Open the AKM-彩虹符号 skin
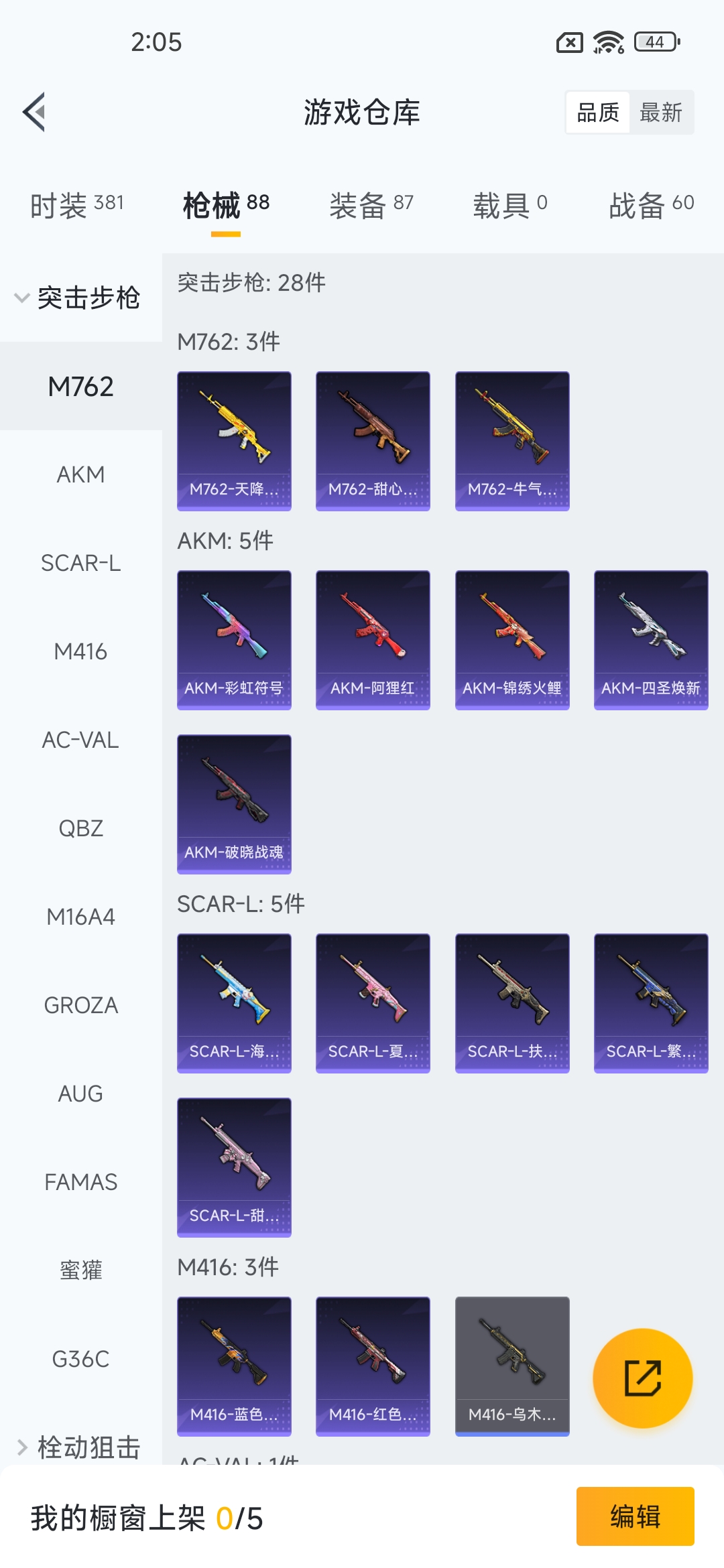The height and width of the screenshot is (1568, 724). [x=234, y=640]
